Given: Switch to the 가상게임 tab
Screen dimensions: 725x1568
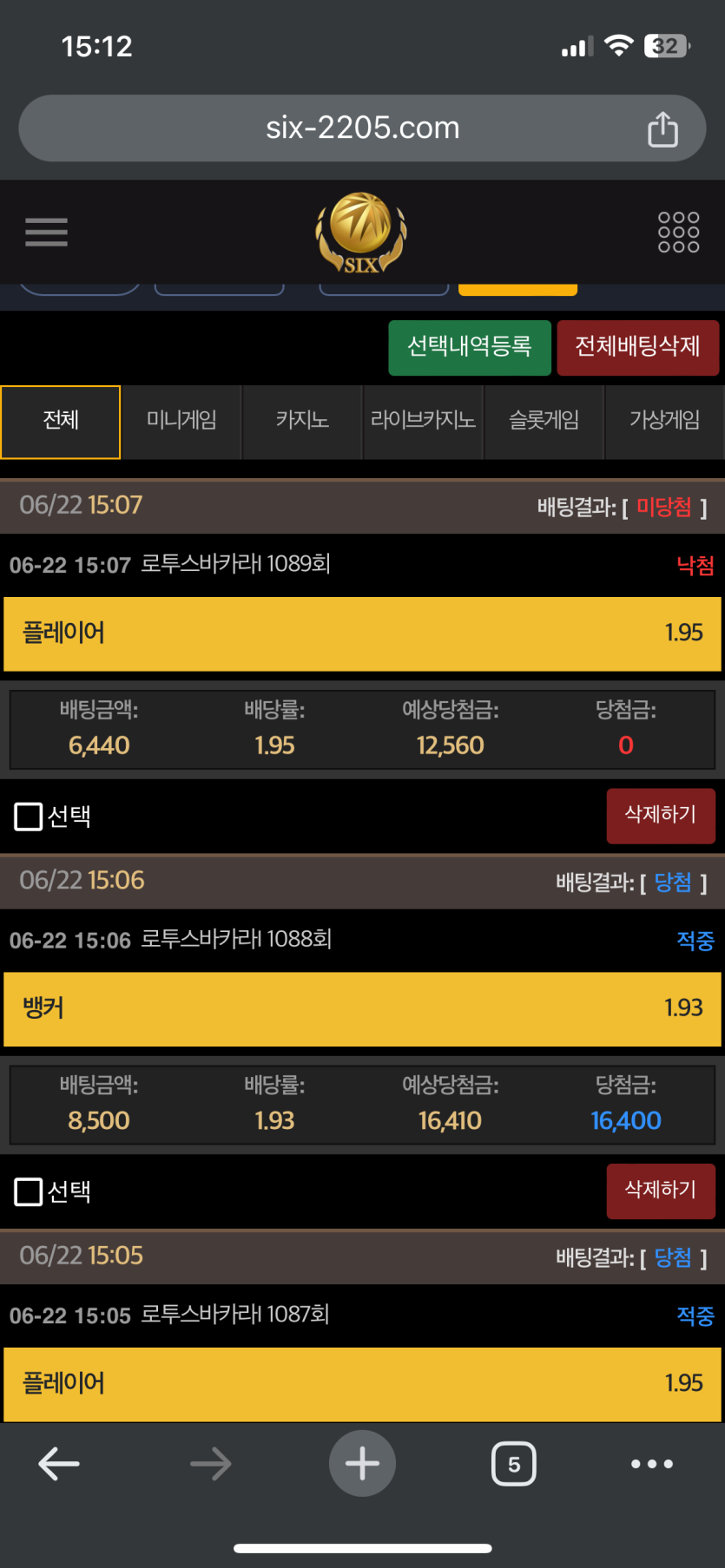Looking at the screenshot, I should (x=664, y=422).
